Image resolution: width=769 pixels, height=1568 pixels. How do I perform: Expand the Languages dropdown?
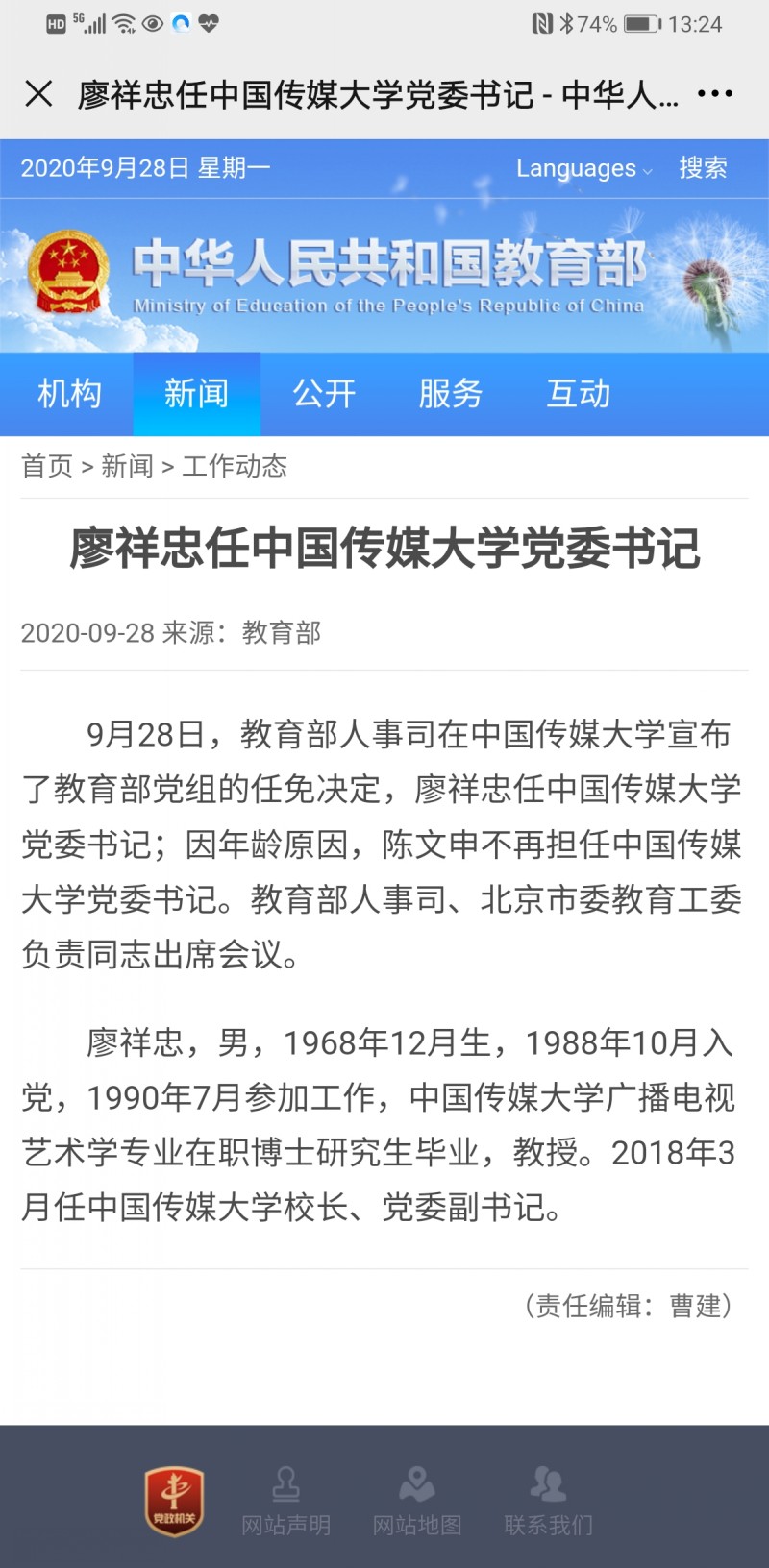tap(583, 168)
